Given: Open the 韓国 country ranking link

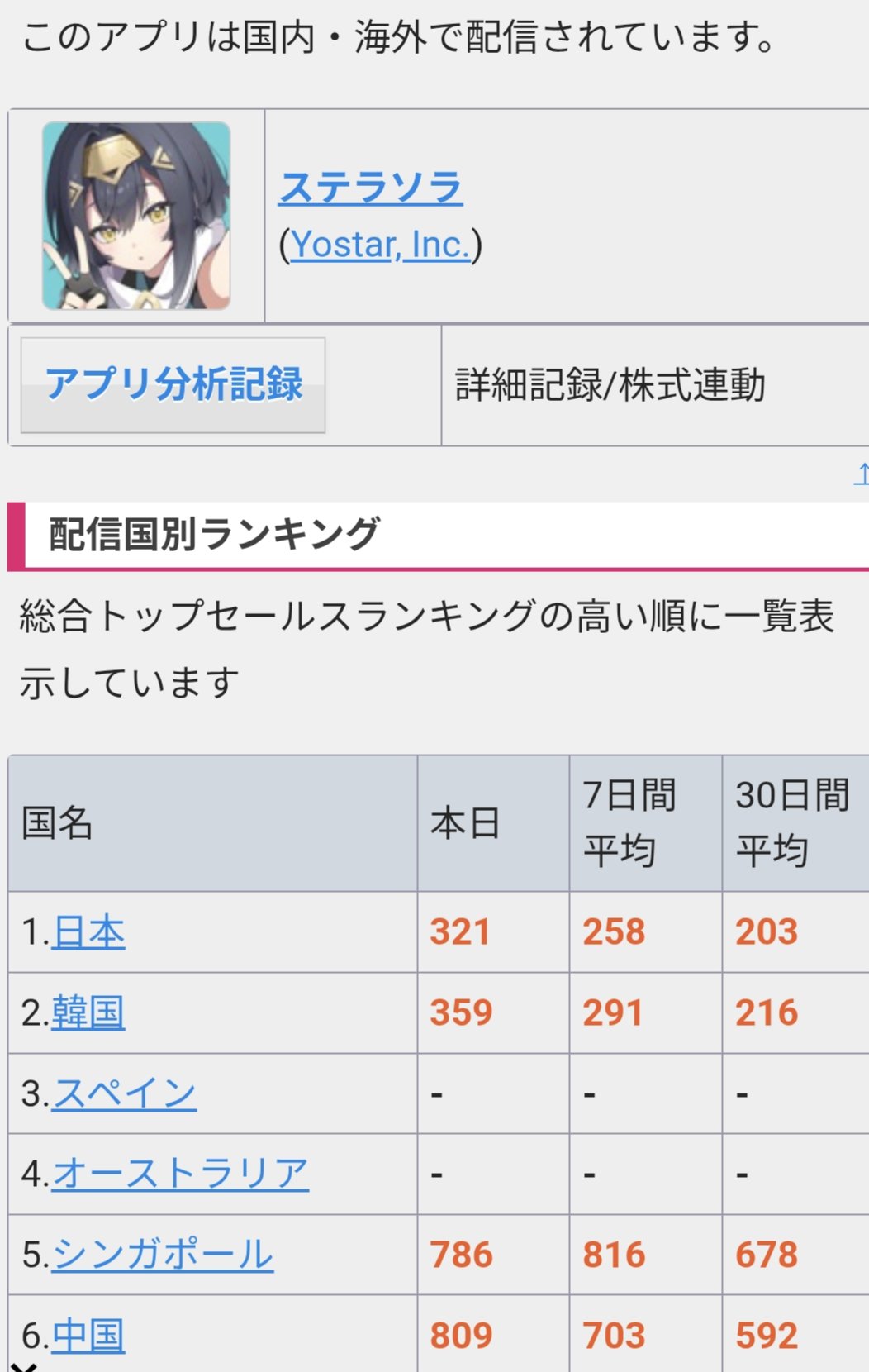Looking at the screenshot, I should (x=88, y=1012).
